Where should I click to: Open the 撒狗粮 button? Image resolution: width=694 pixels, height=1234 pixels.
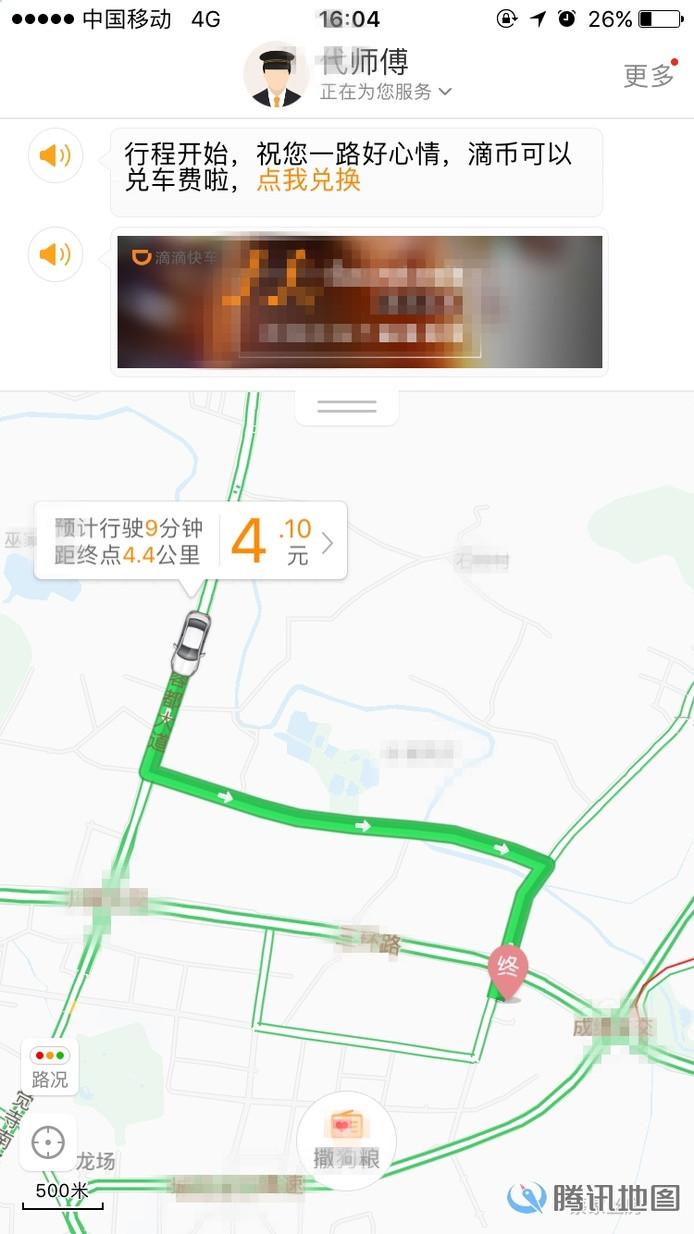tap(347, 1140)
